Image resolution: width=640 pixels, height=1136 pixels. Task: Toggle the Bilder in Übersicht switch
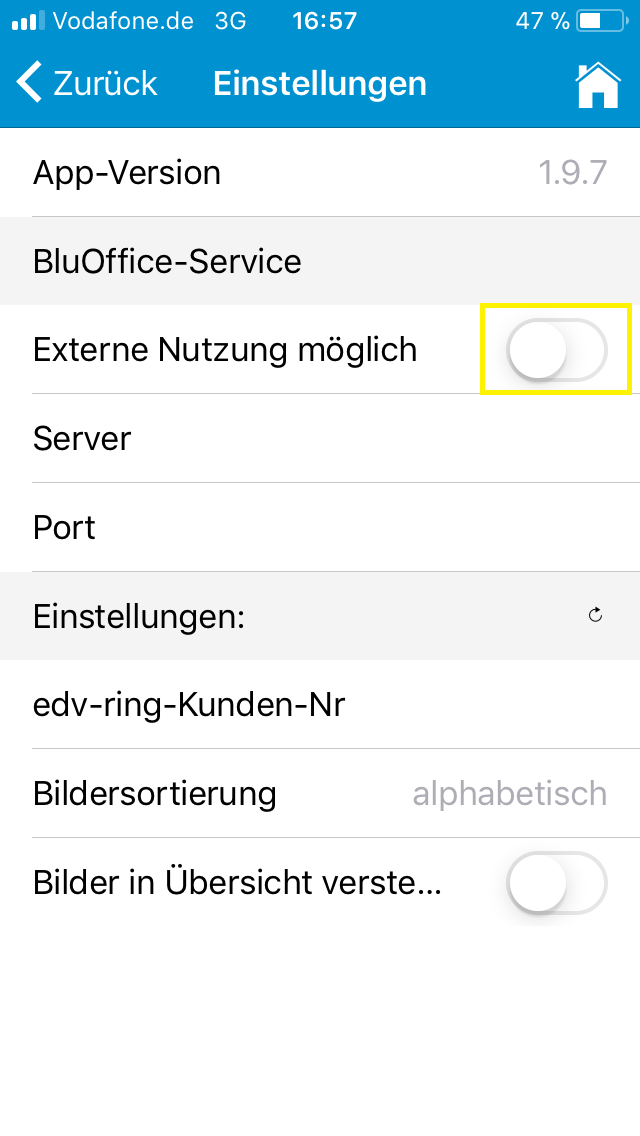tap(556, 883)
